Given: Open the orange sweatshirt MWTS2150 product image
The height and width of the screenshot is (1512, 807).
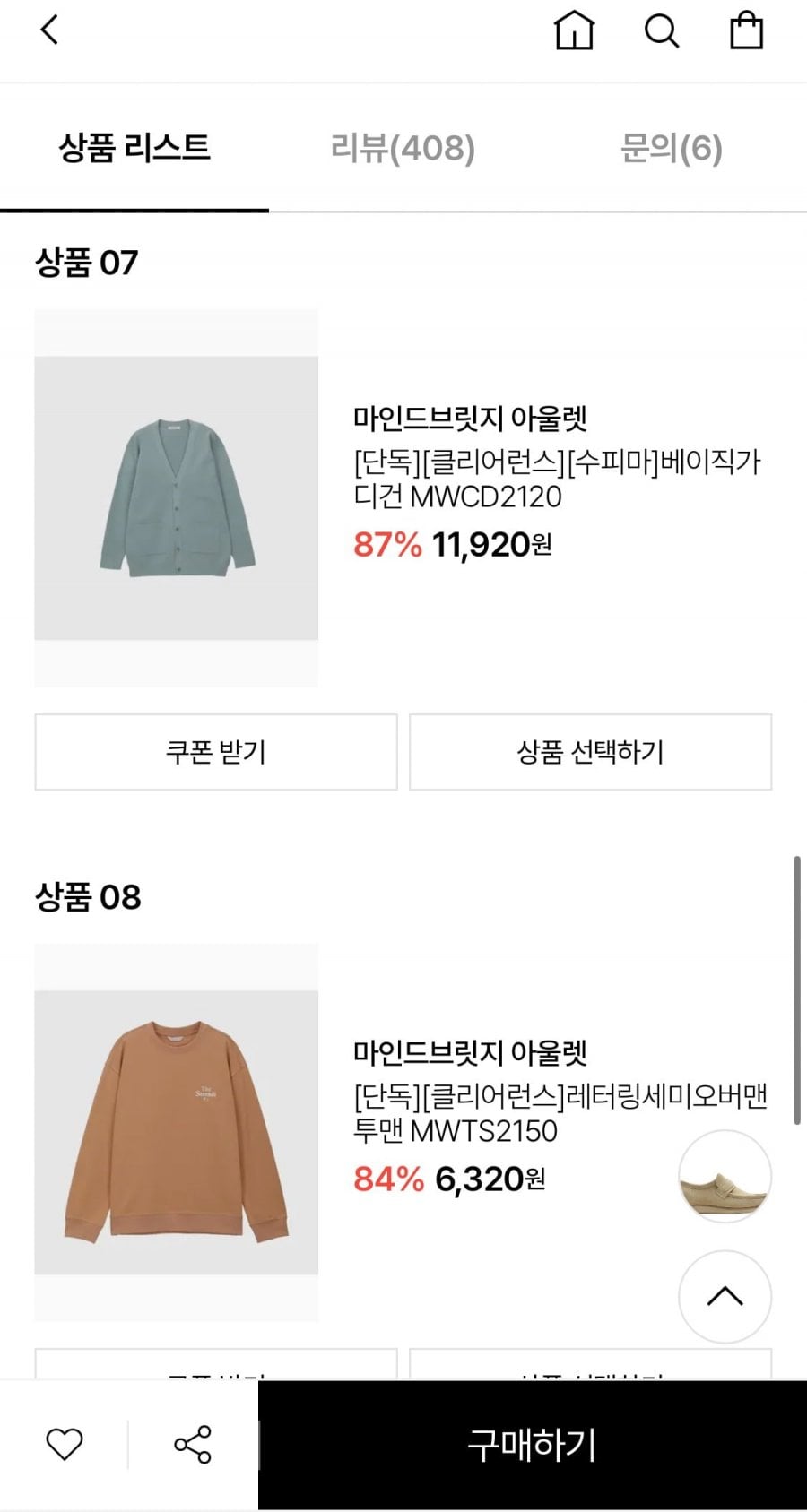Looking at the screenshot, I should (177, 1132).
